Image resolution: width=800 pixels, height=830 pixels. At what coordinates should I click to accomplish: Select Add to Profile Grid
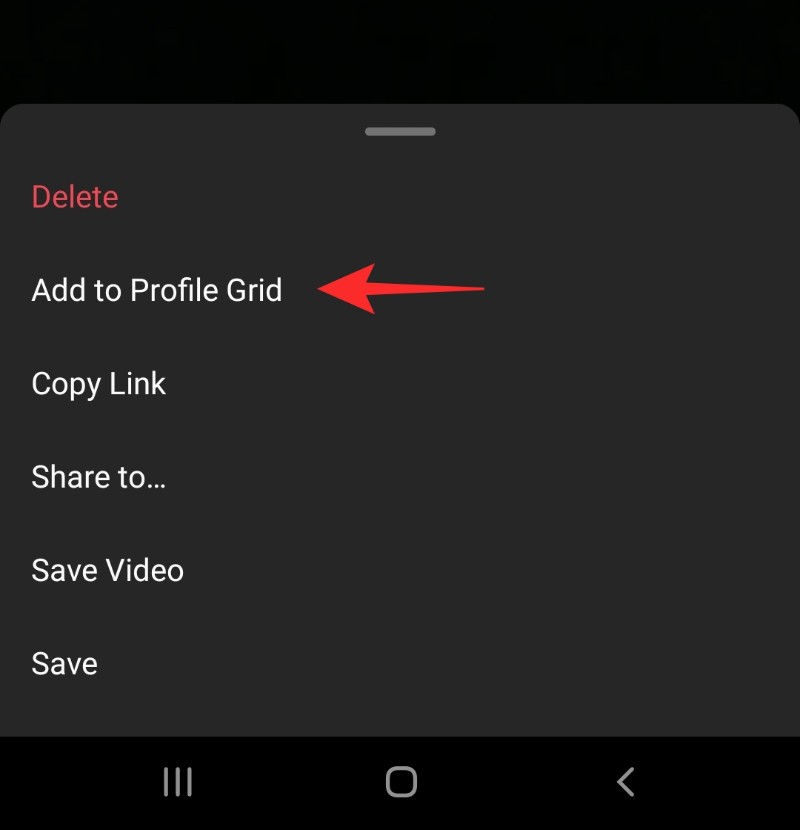click(x=157, y=290)
